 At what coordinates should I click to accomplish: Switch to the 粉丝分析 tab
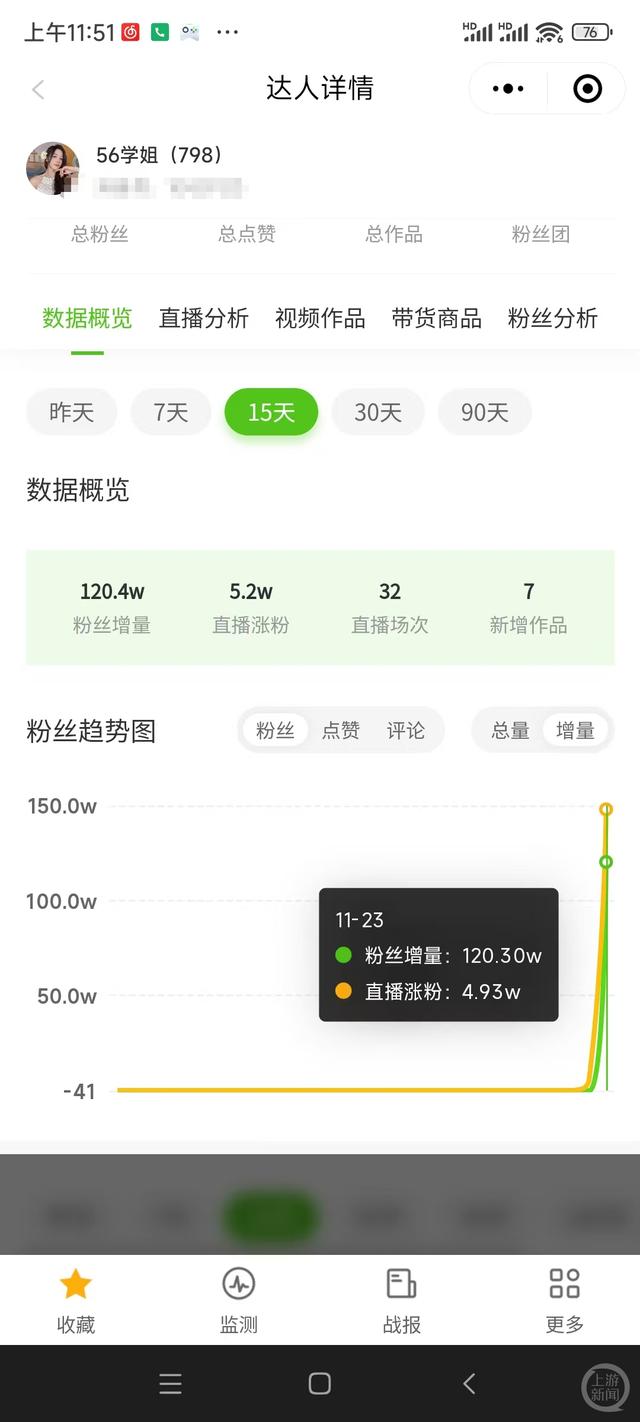coord(552,319)
